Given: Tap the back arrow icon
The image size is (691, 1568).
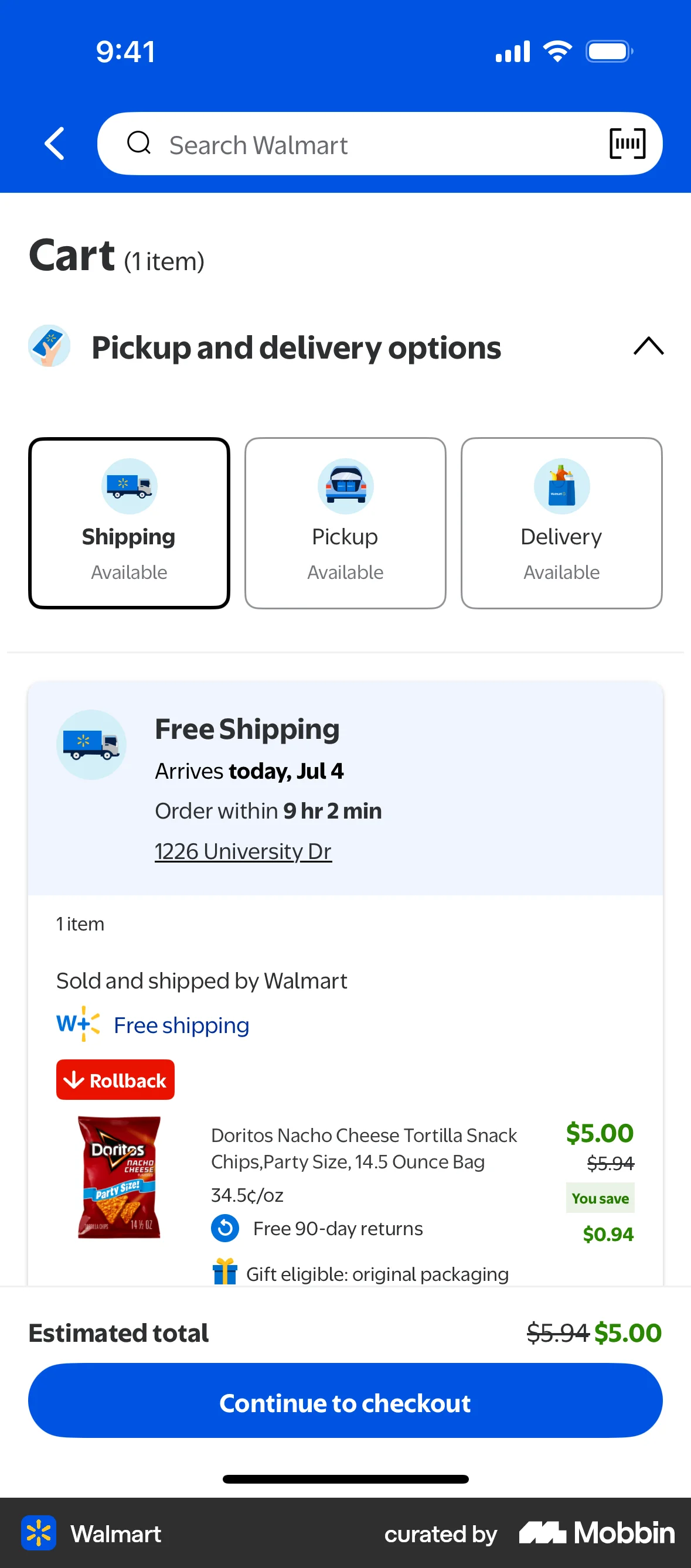Looking at the screenshot, I should tap(54, 144).
